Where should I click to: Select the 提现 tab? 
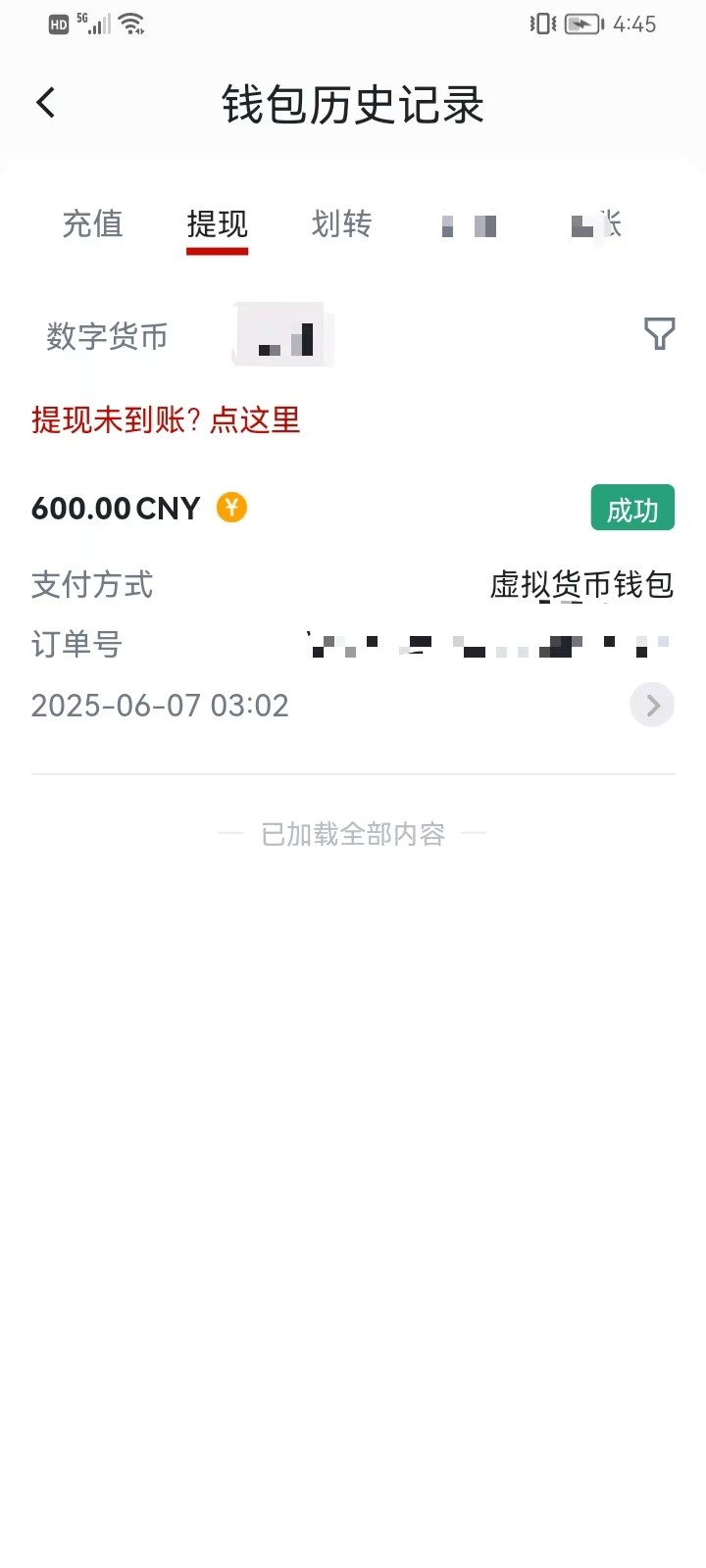(217, 224)
